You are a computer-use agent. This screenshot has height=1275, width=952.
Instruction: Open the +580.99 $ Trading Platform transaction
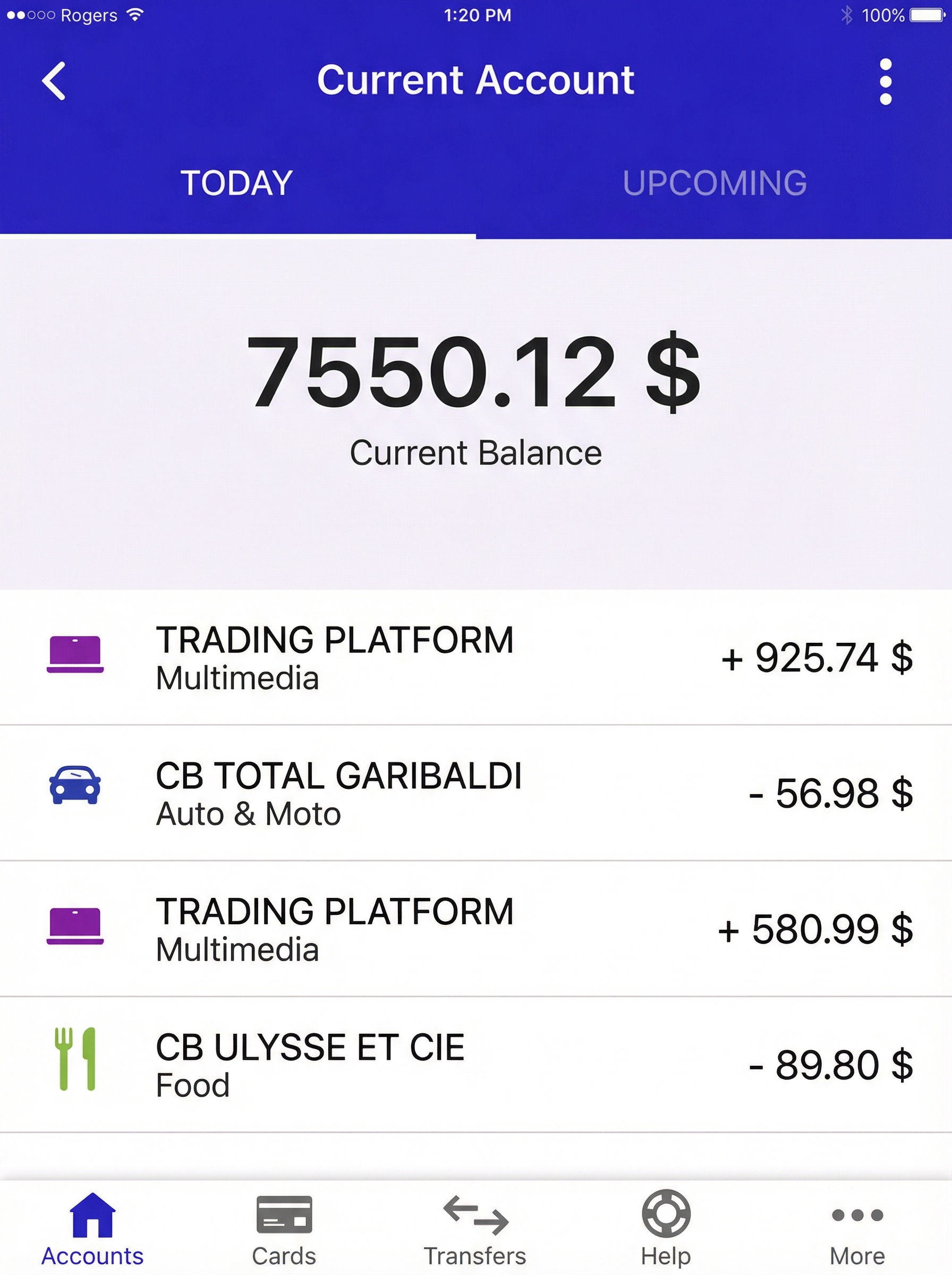476,929
